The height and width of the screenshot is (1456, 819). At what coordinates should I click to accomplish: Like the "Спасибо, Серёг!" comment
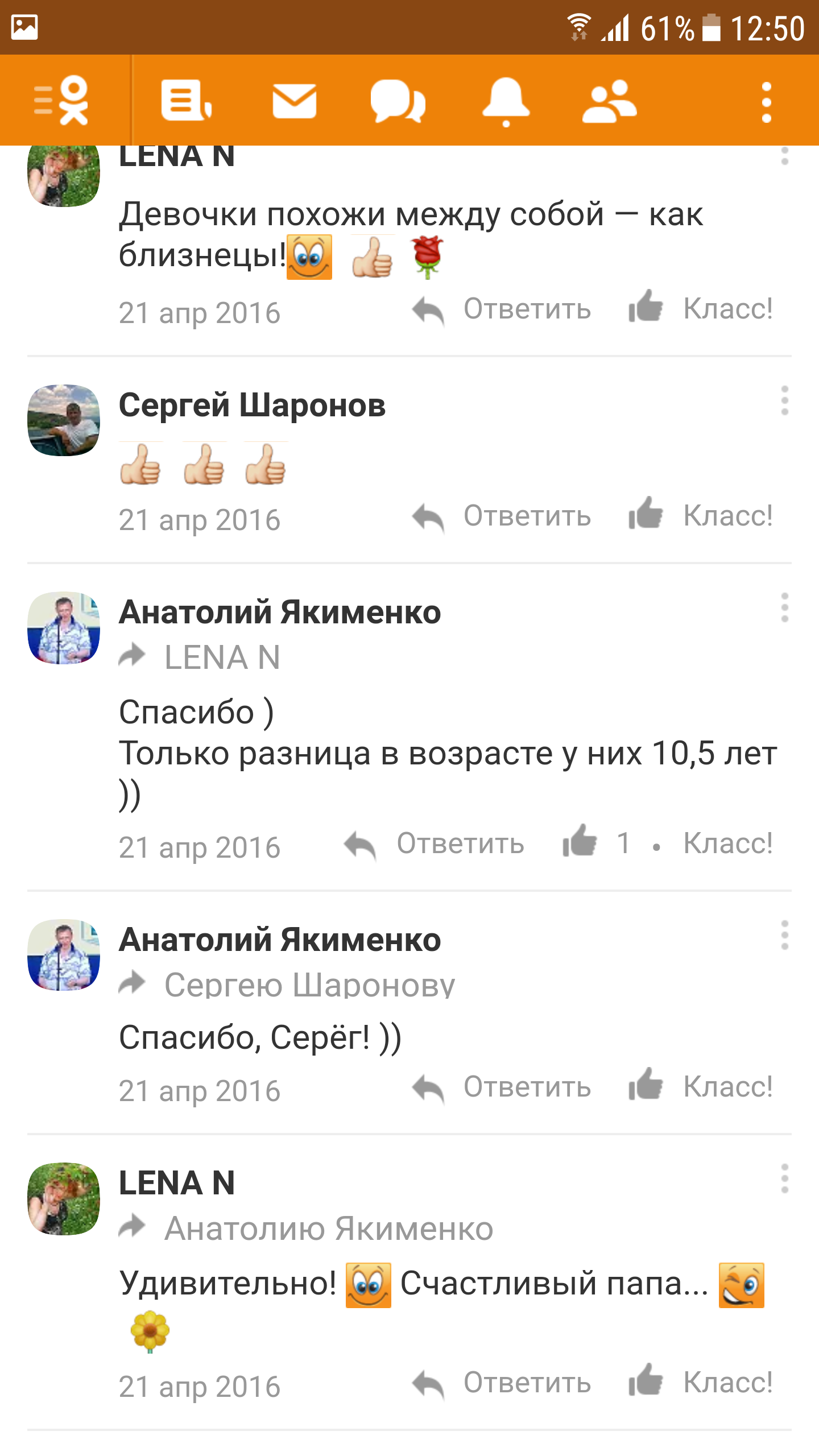click(x=701, y=1086)
